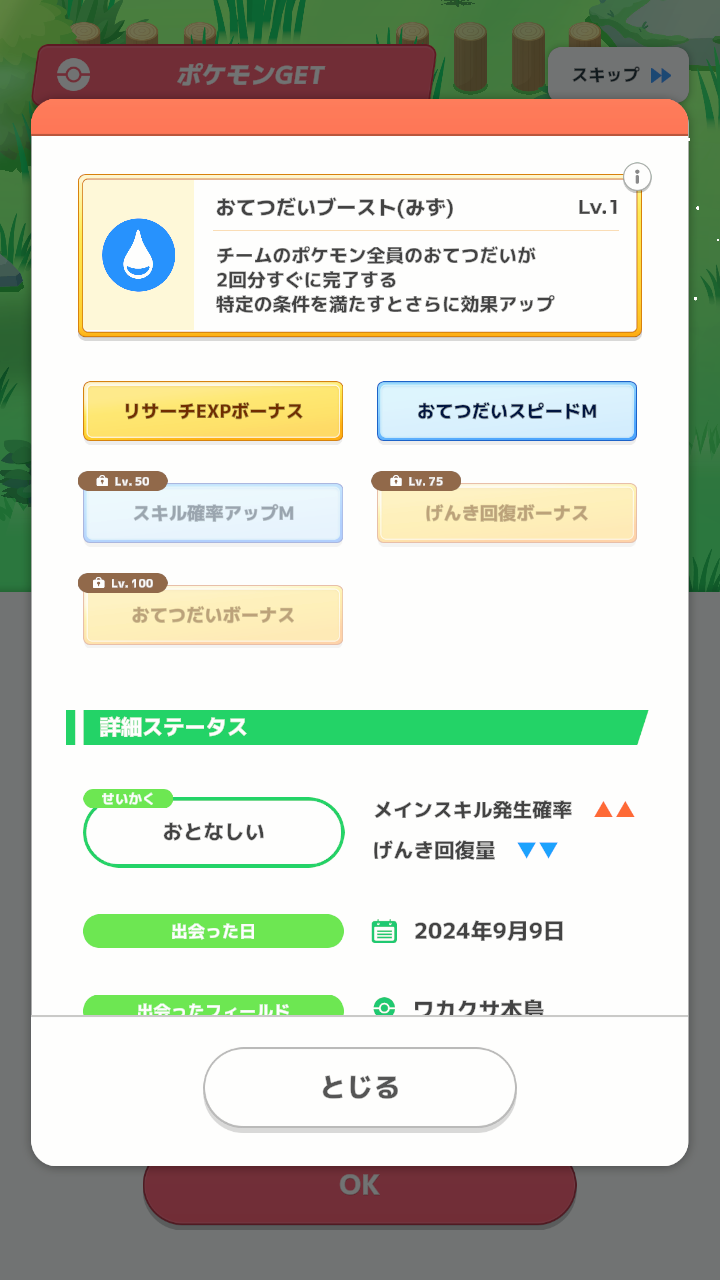Screen dimensions: 720x1280
Task: Close the dialog with とじる
Action: (360, 1088)
